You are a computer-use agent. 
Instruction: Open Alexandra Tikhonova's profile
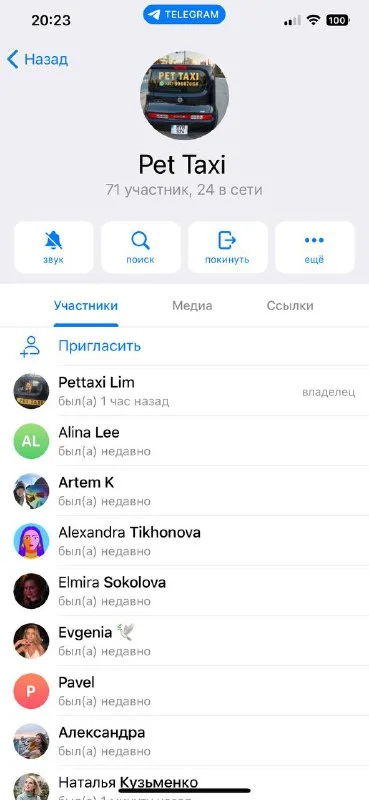click(184, 541)
